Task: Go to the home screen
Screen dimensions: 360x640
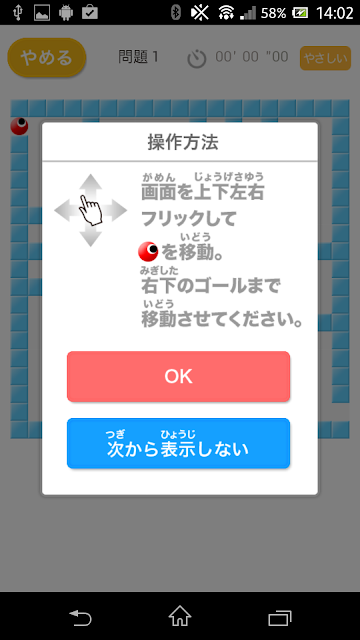Action: [x=180, y=616]
